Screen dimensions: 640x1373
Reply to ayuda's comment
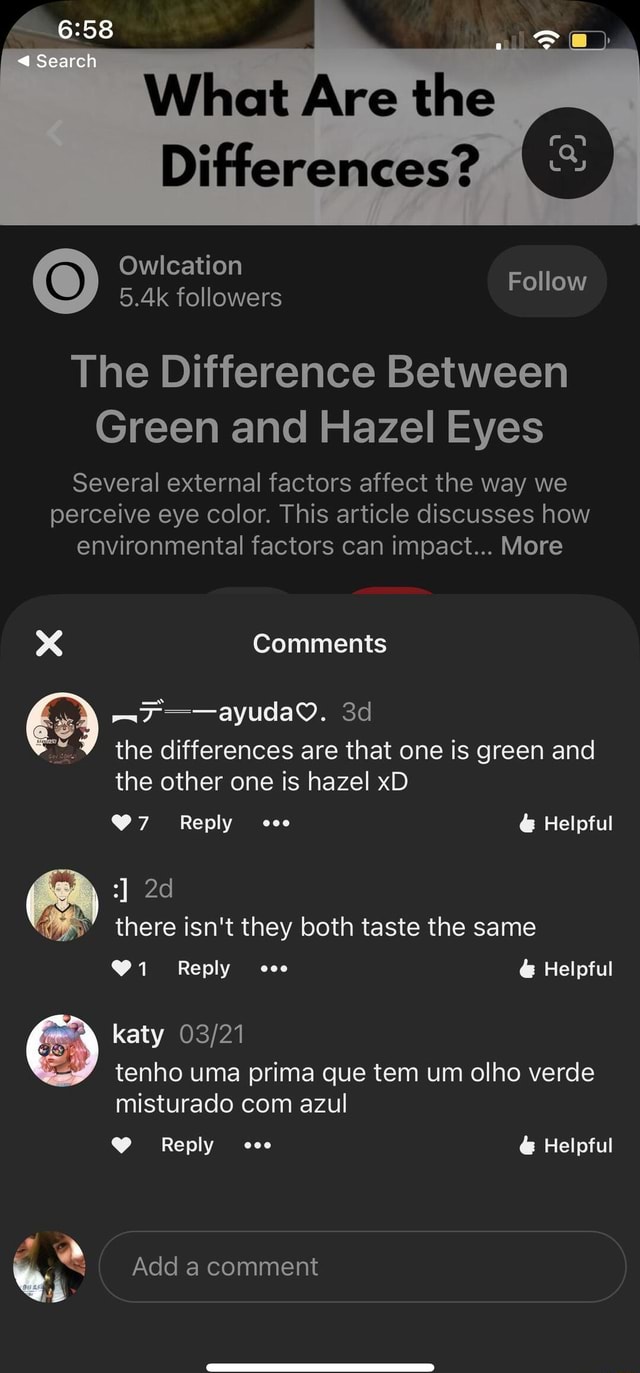pyautogui.click(x=205, y=823)
